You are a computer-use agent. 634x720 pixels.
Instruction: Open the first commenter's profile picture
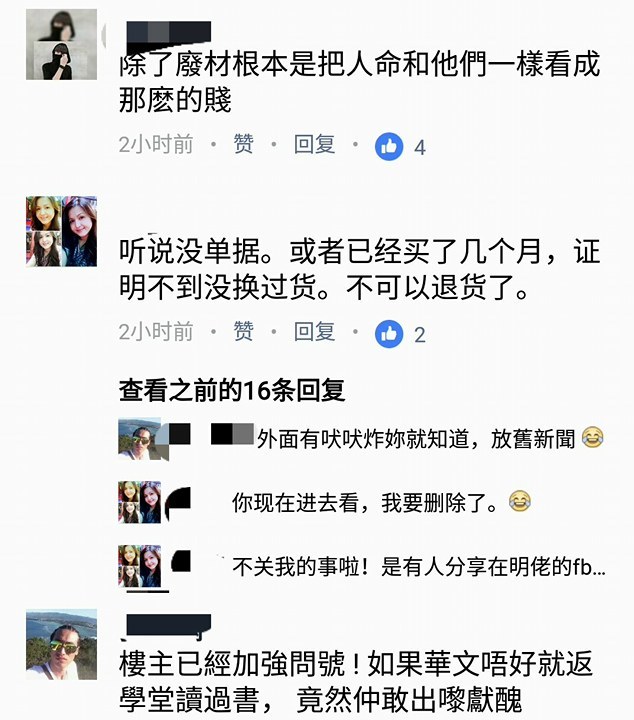coord(61,45)
